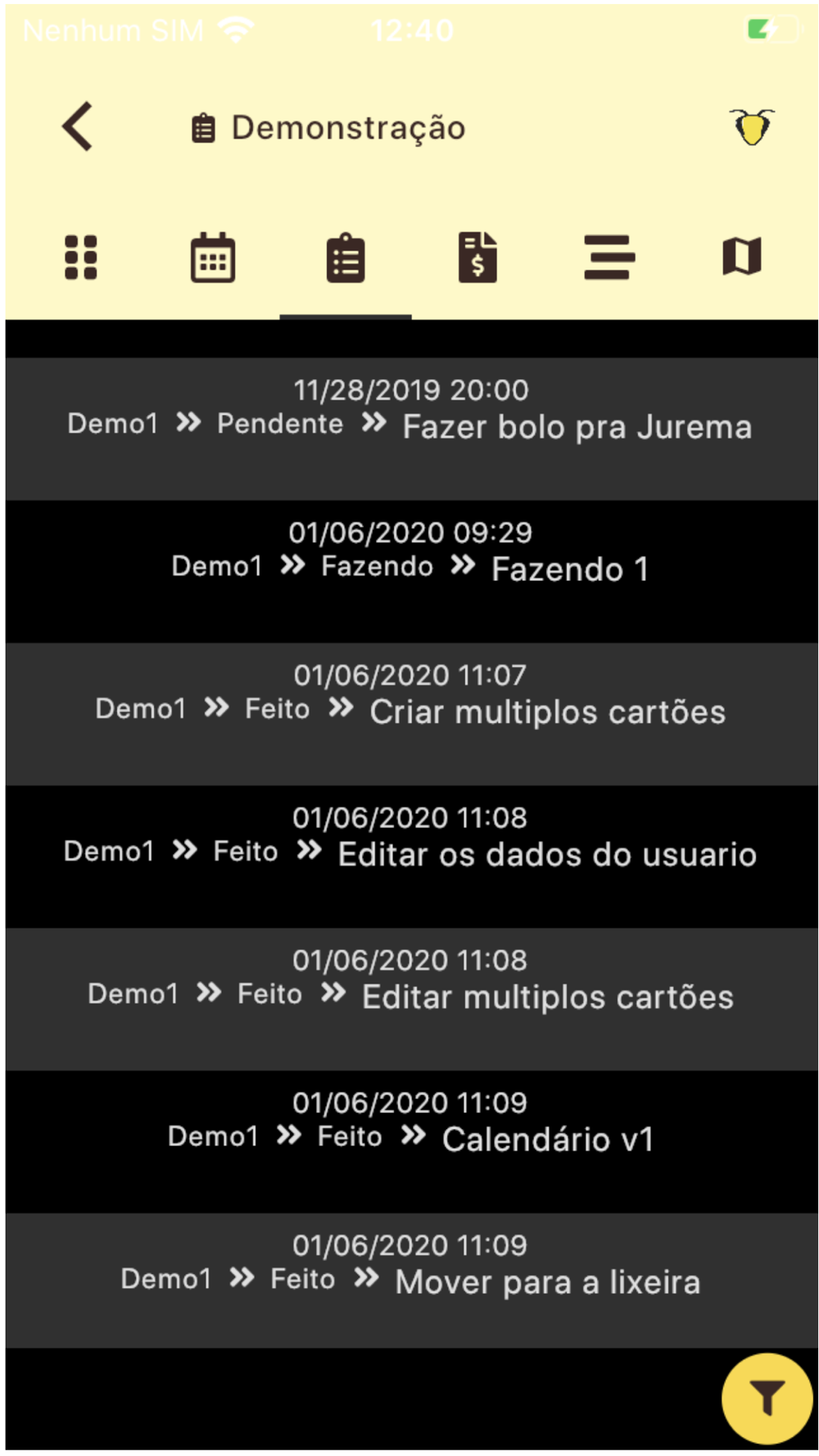
Task: Switch to the calendar tab
Action: coord(213,258)
